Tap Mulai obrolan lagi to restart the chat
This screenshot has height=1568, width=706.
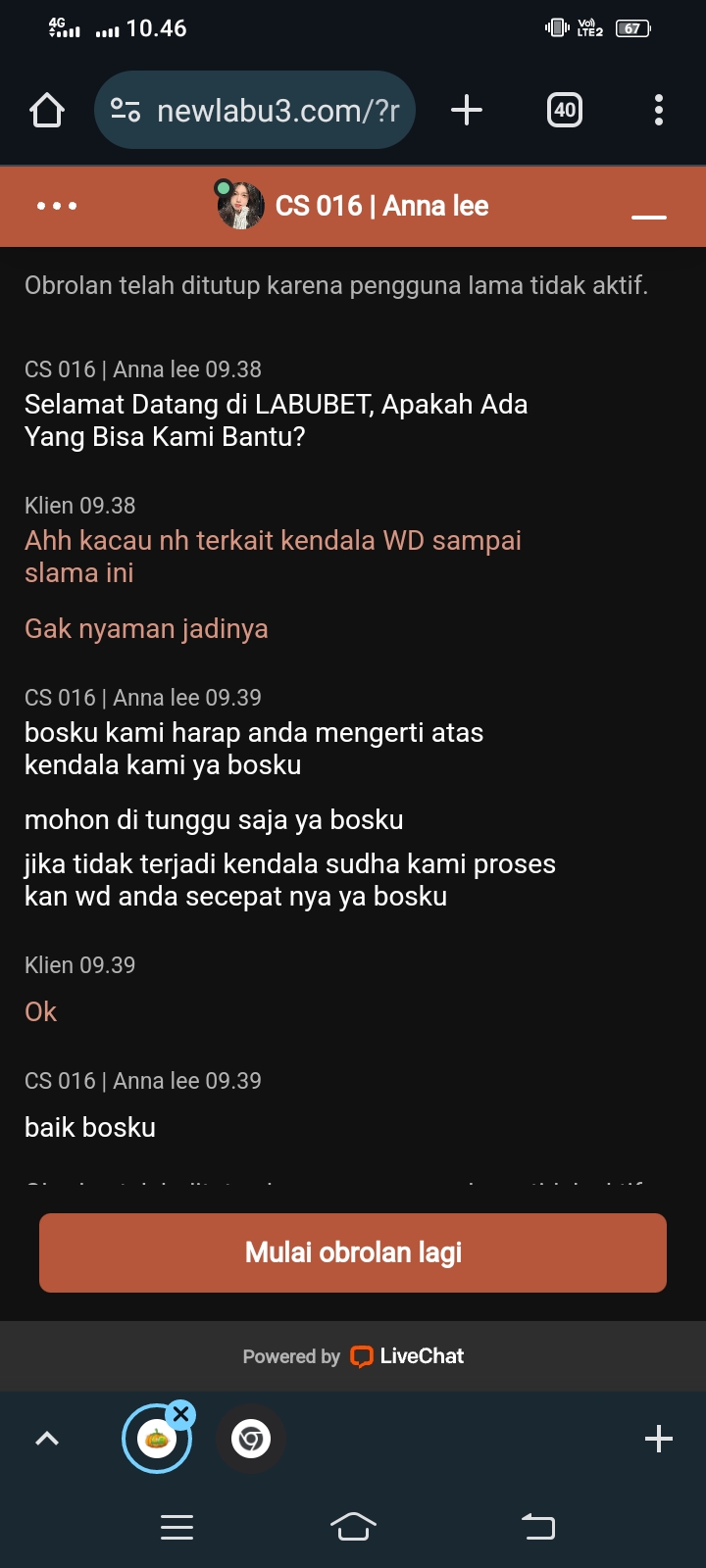point(353,1252)
